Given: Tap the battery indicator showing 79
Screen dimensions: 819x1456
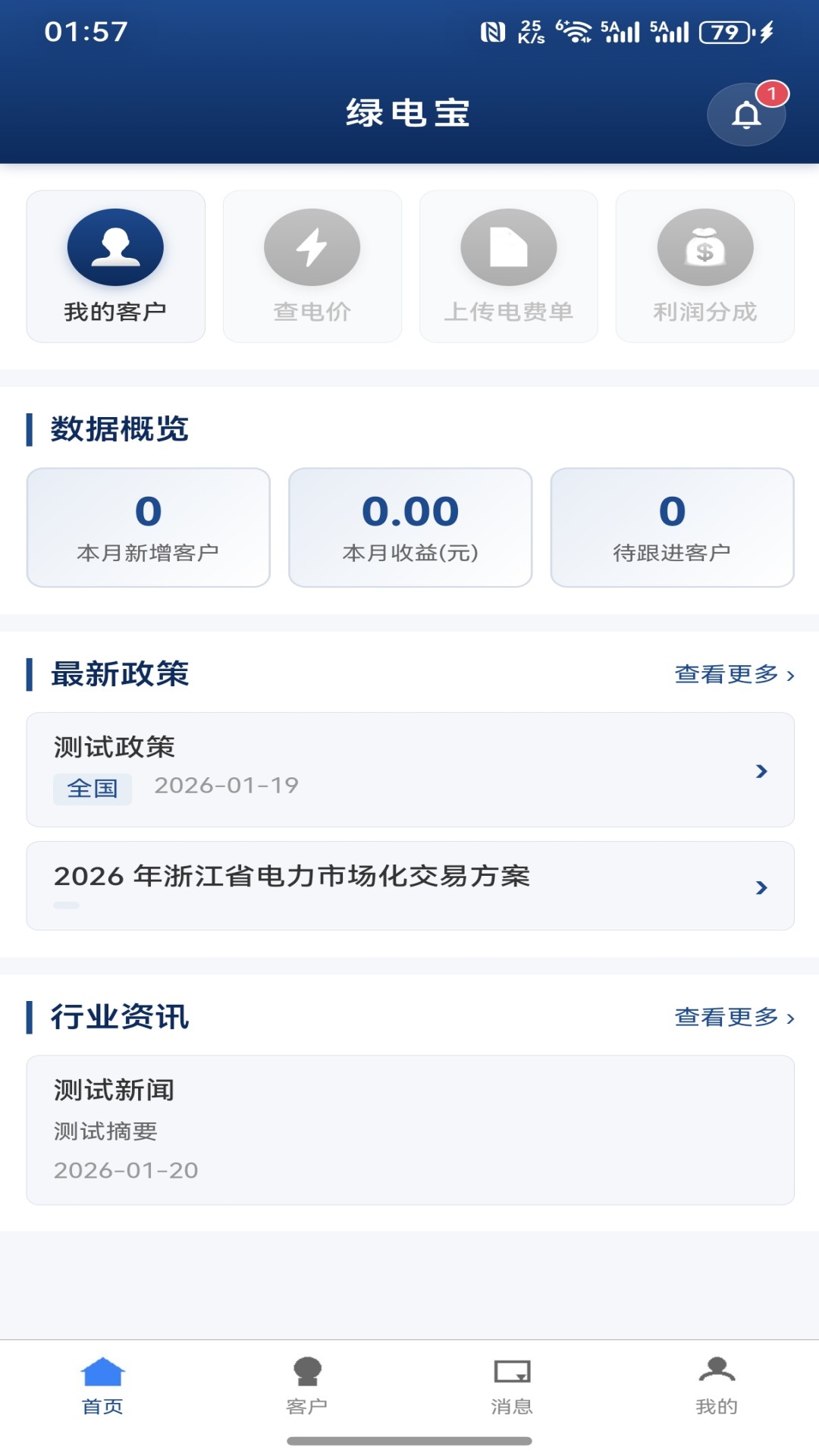Looking at the screenshot, I should point(724,33).
